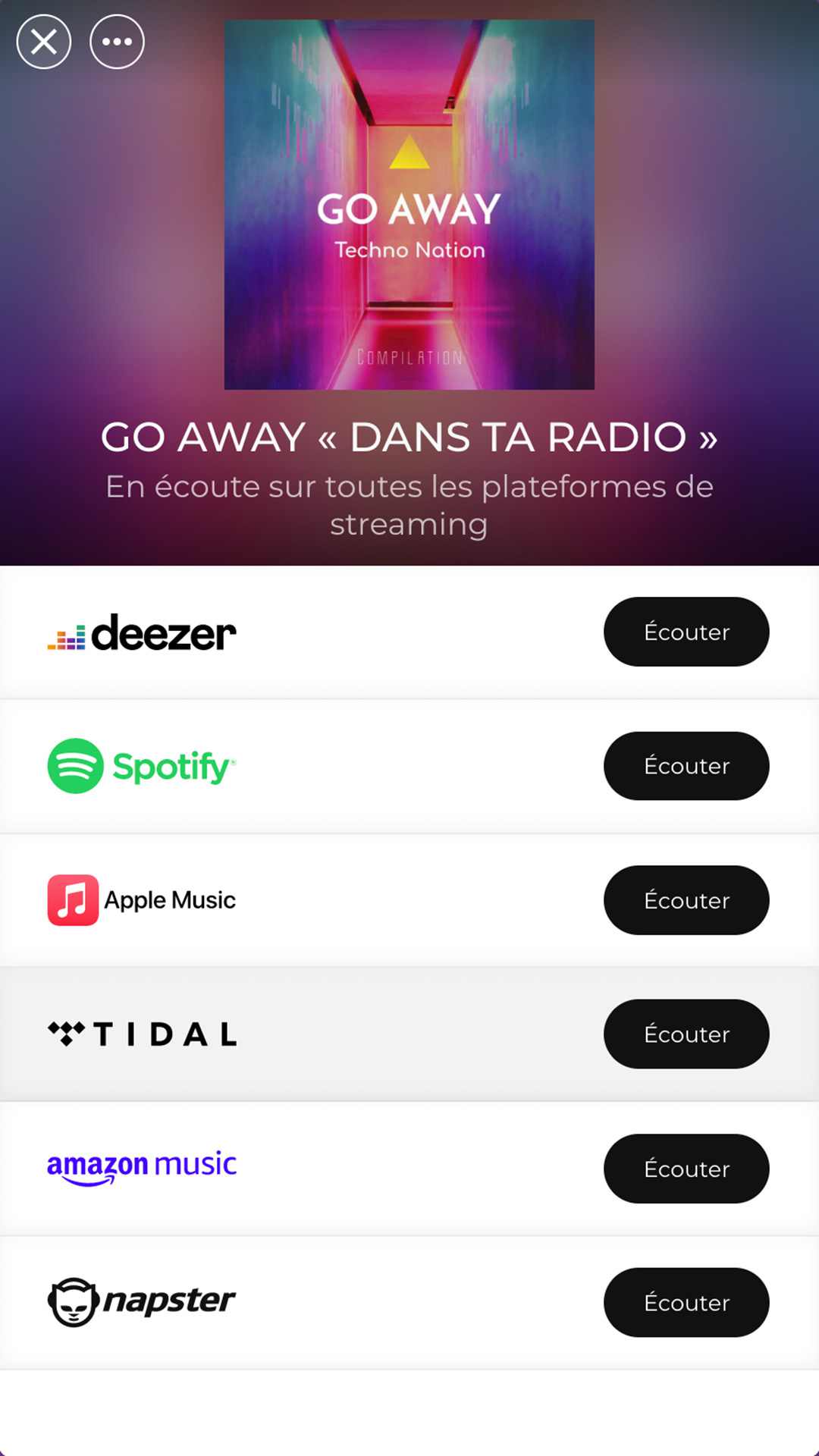Tap Écouter for Deezer
The width and height of the screenshot is (819, 1456).
point(686,632)
